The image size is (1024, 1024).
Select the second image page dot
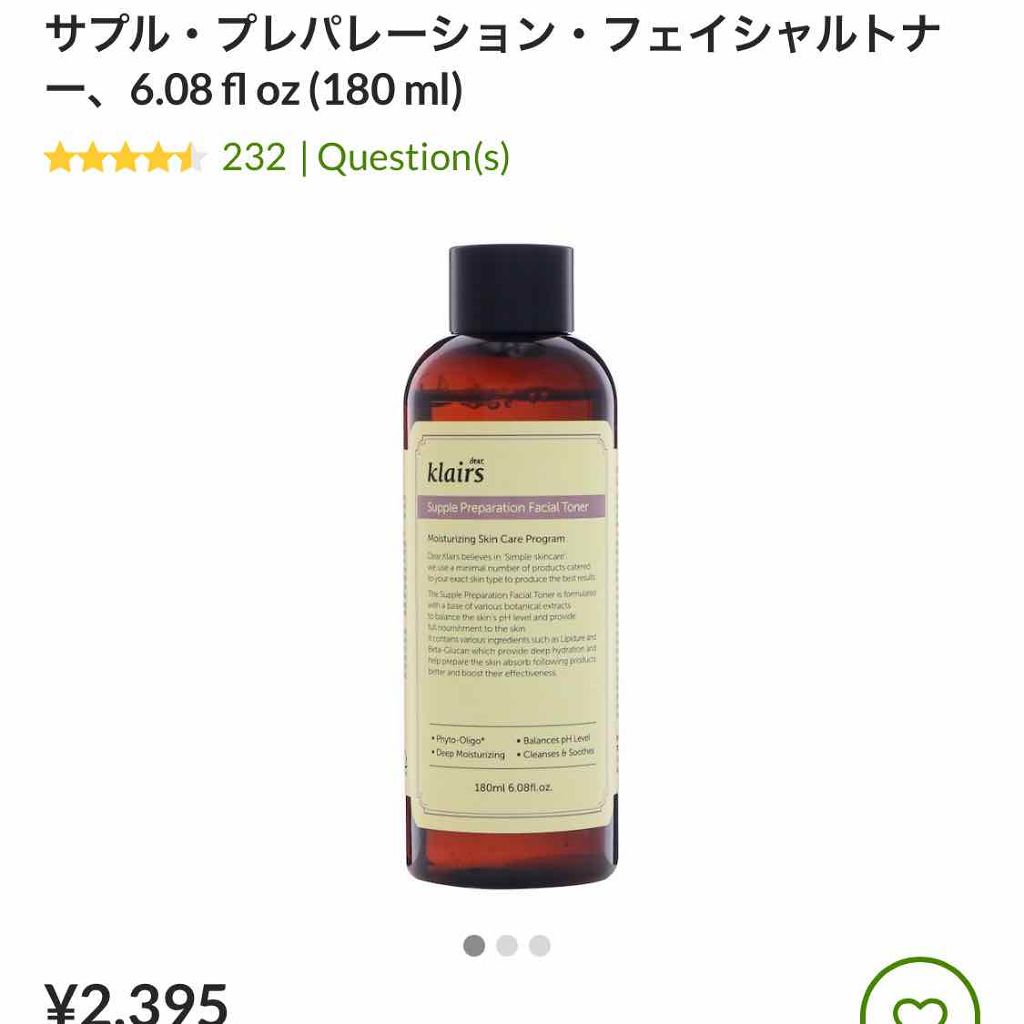pyautogui.click(x=507, y=945)
